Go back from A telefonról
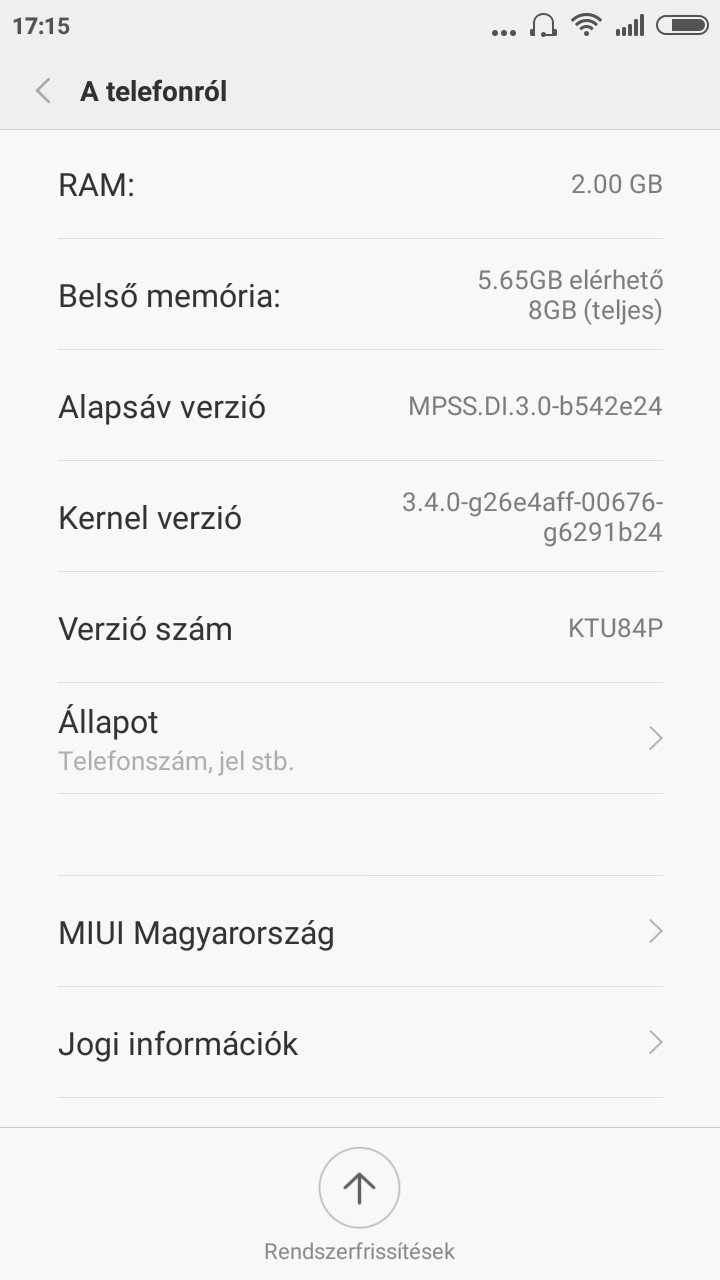Viewport: 720px width, 1280px height. pyautogui.click(x=43, y=92)
